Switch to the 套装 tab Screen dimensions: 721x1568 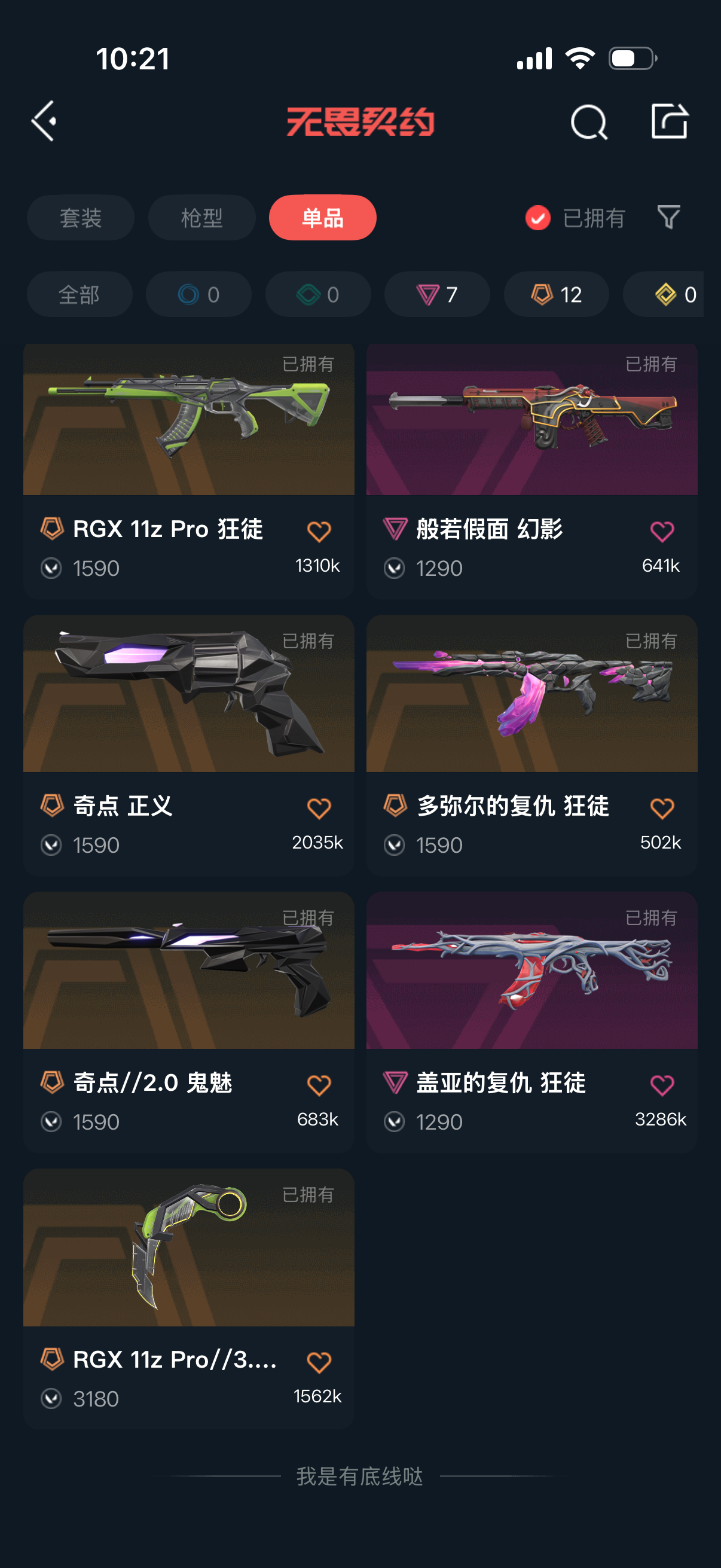(x=80, y=218)
